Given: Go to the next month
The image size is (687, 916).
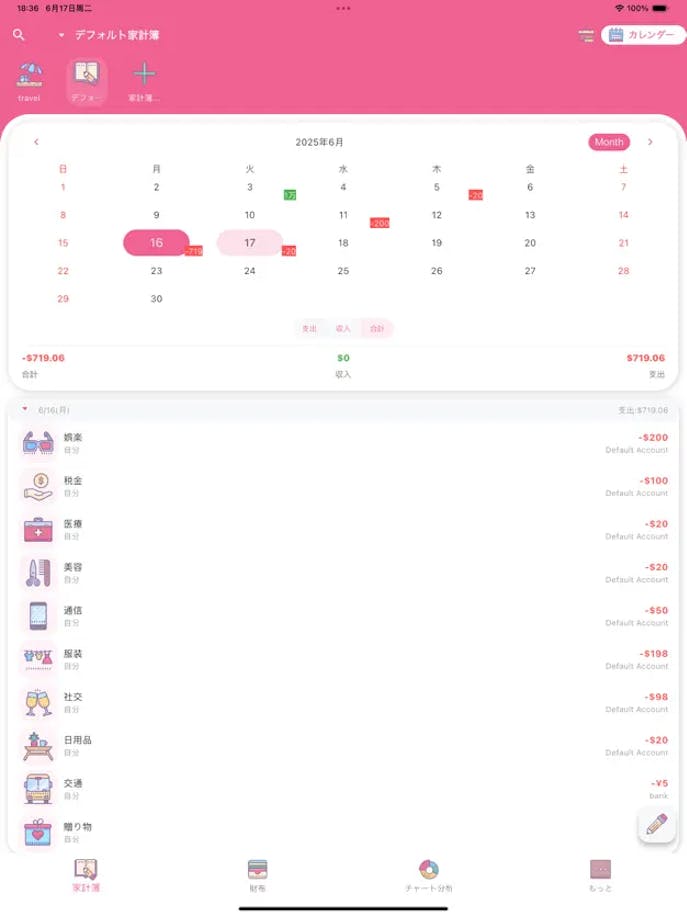Looking at the screenshot, I should click(650, 142).
